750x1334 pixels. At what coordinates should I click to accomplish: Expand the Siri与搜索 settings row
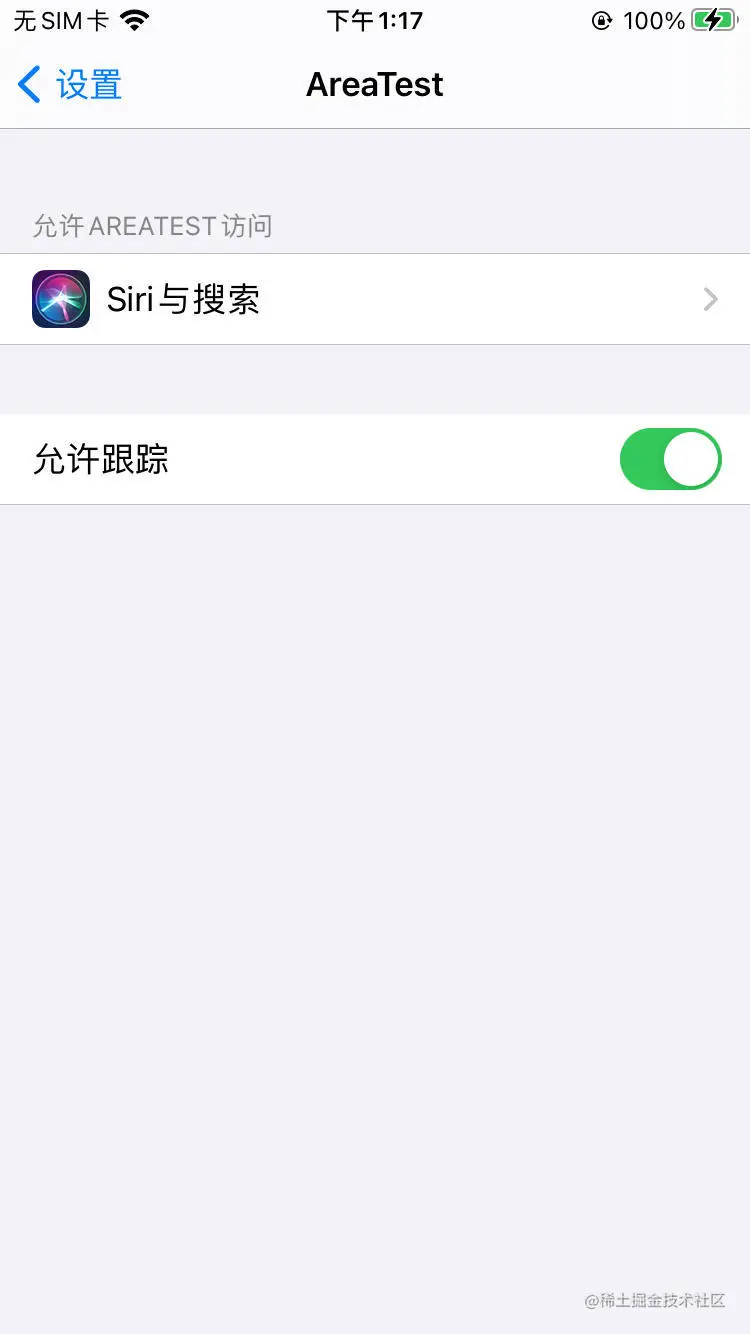coord(375,298)
